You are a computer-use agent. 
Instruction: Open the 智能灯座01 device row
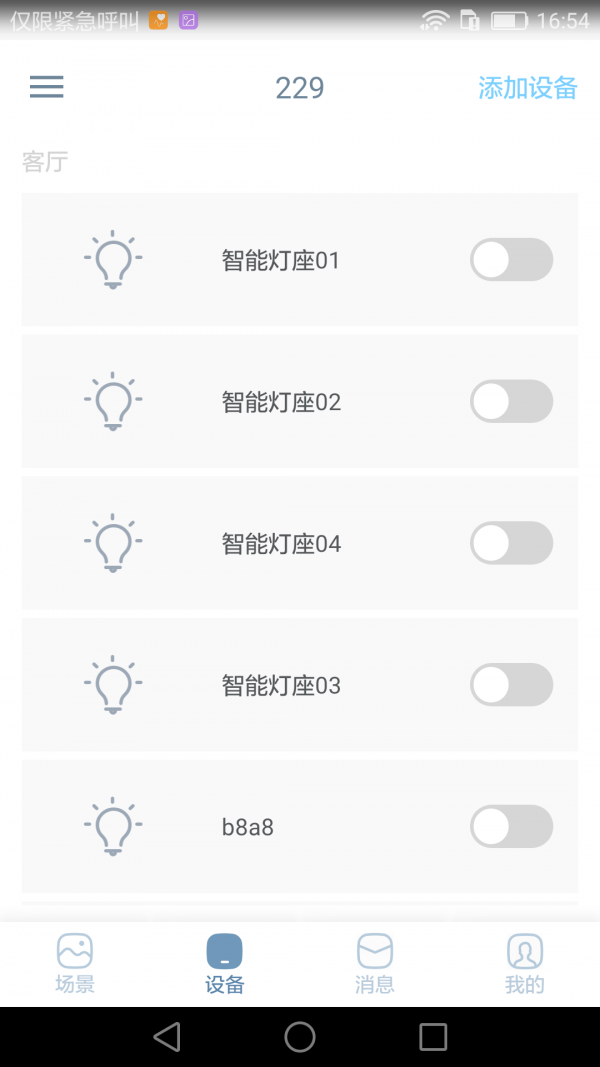(x=280, y=261)
